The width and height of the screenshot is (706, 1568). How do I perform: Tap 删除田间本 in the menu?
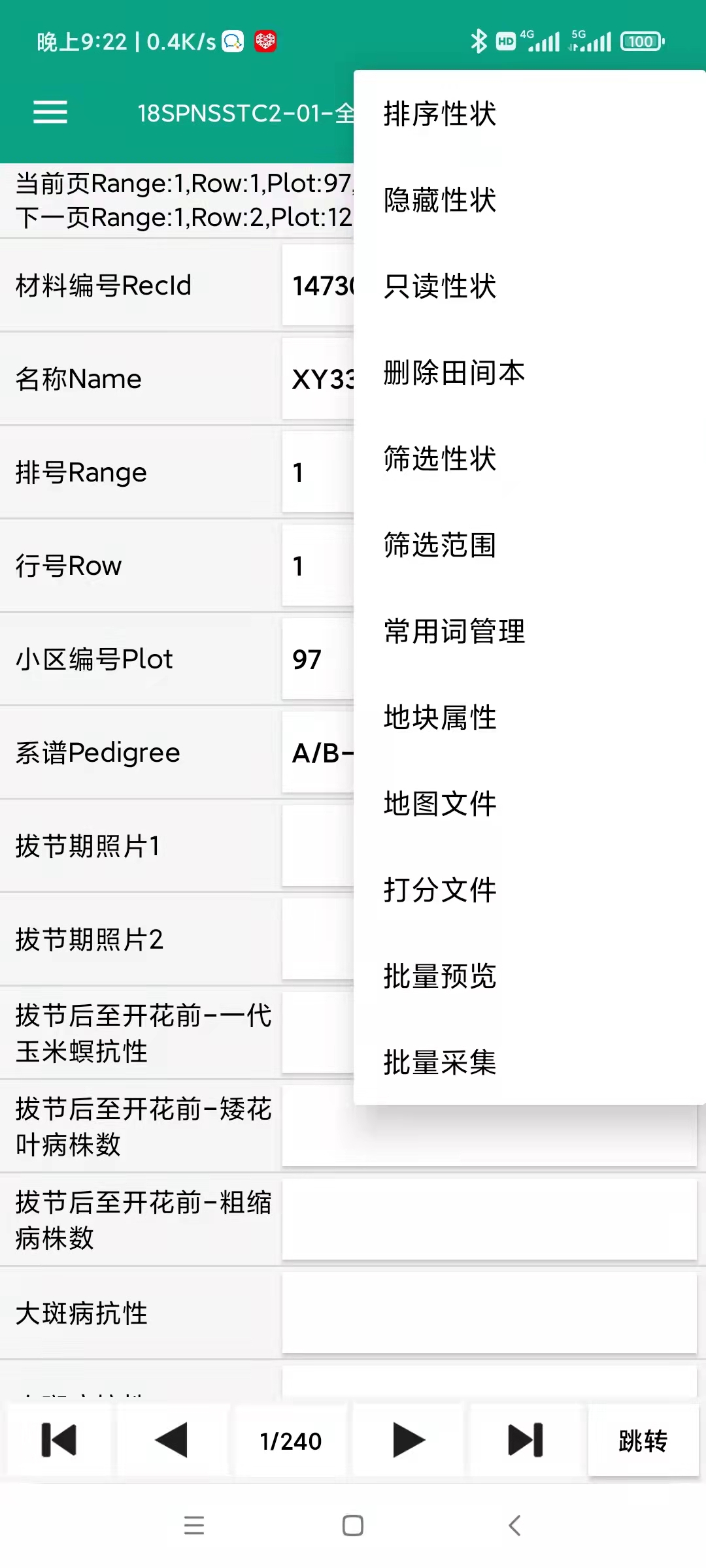coord(529,372)
